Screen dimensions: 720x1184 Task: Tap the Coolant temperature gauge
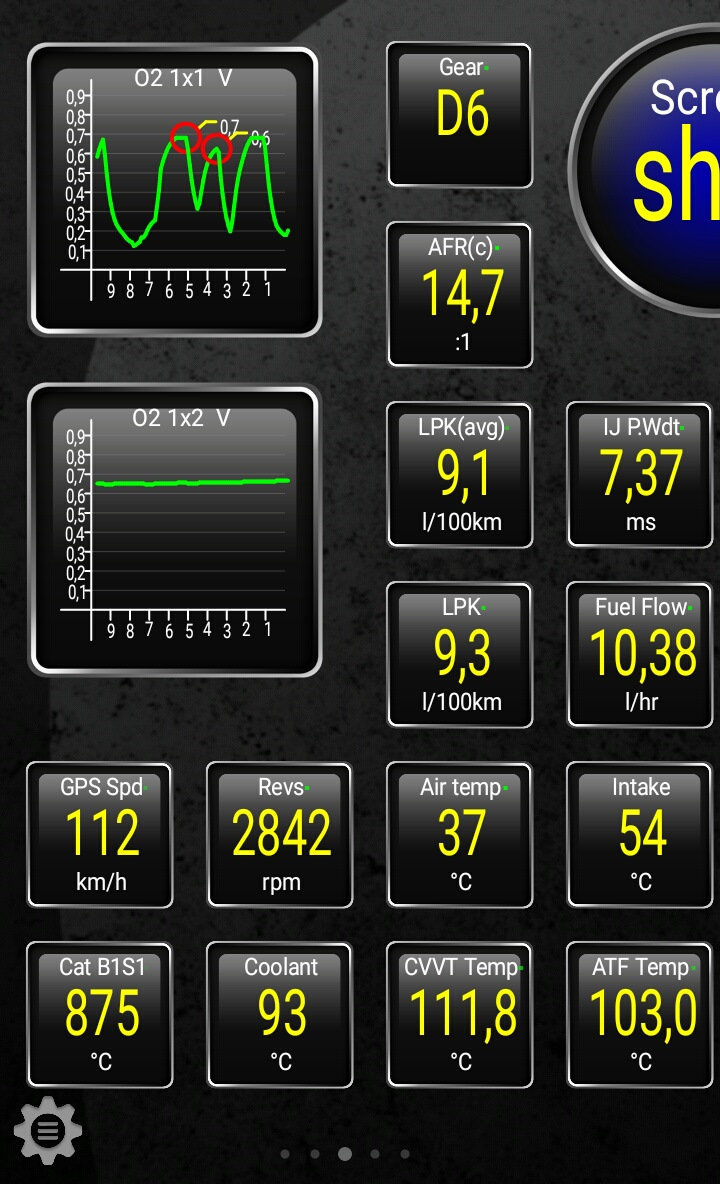coord(280,1015)
